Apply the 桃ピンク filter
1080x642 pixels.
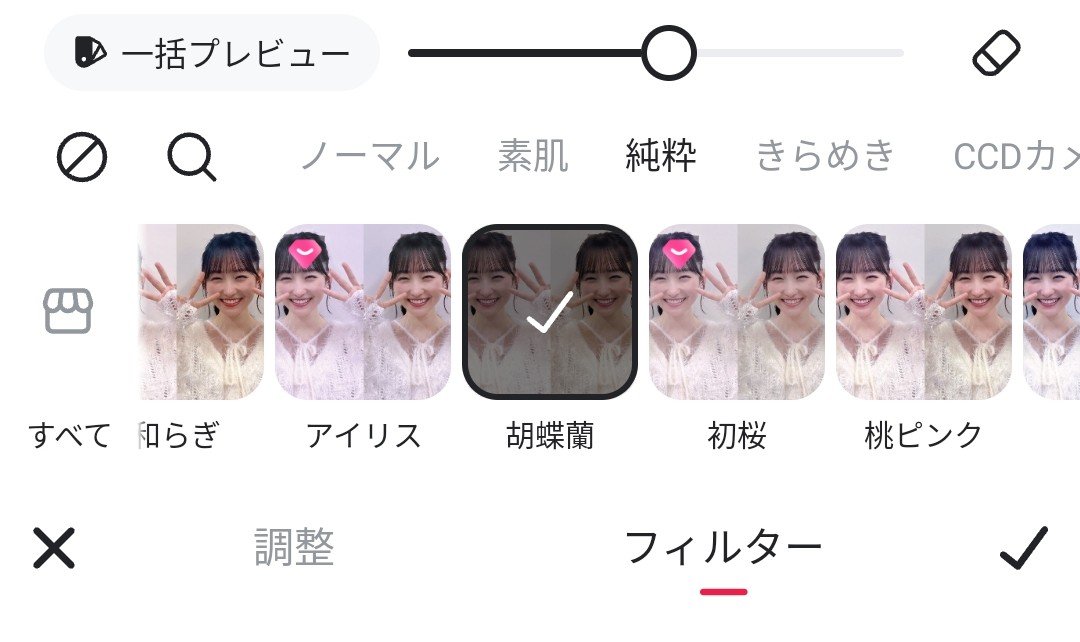coord(923,312)
